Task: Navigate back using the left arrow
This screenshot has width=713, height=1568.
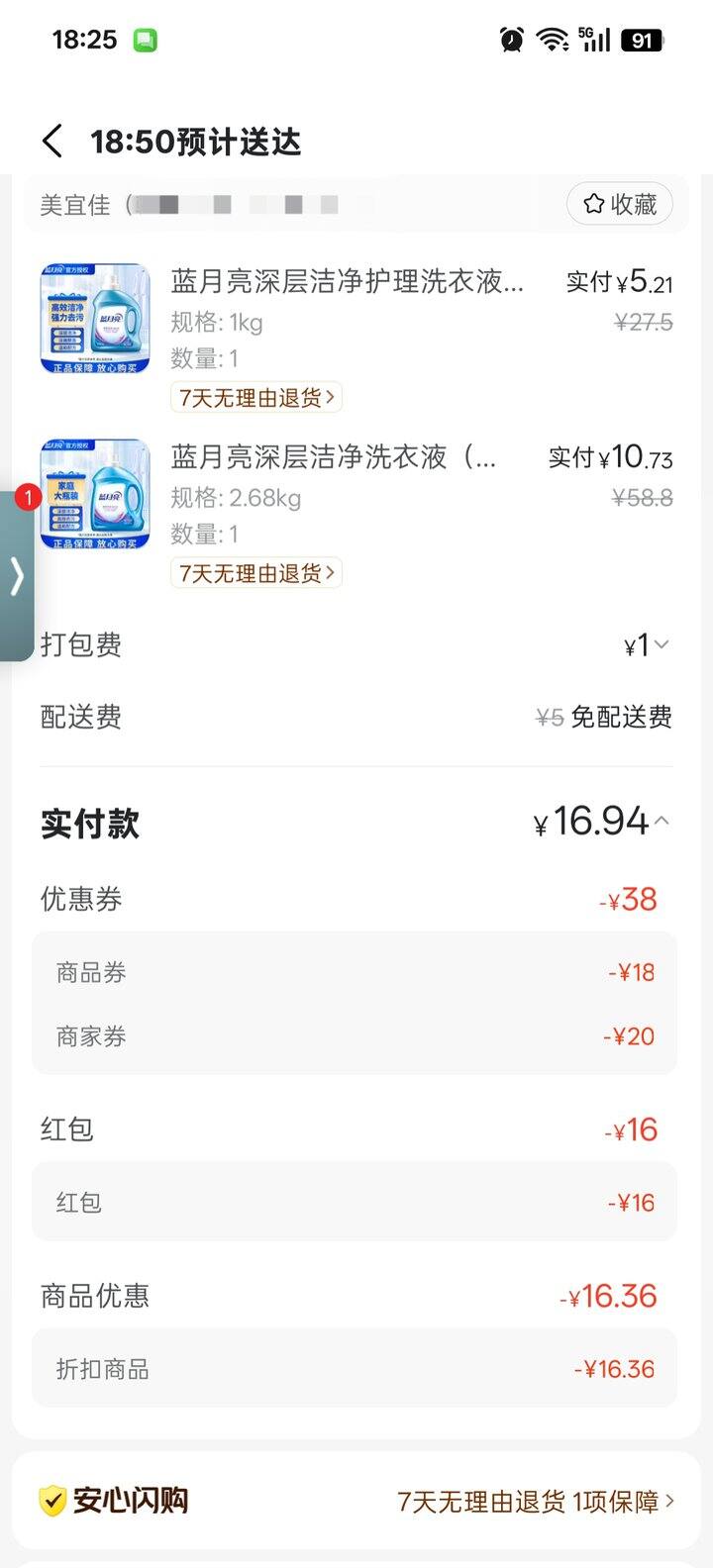Action: pyautogui.click(x=51, y=141)
